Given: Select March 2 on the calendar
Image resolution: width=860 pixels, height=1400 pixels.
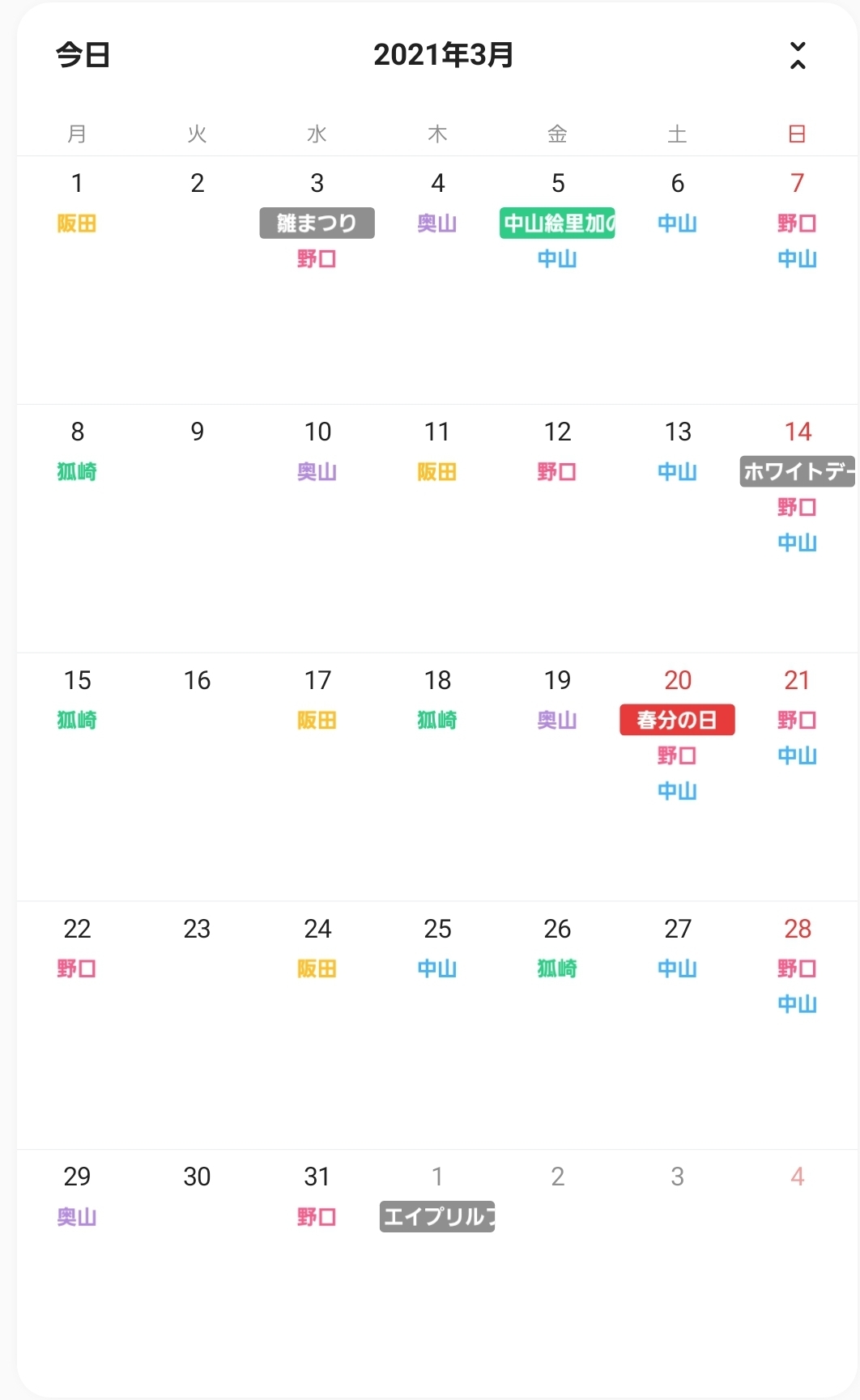Looking at the screenshot, I should tap(197, 183).
